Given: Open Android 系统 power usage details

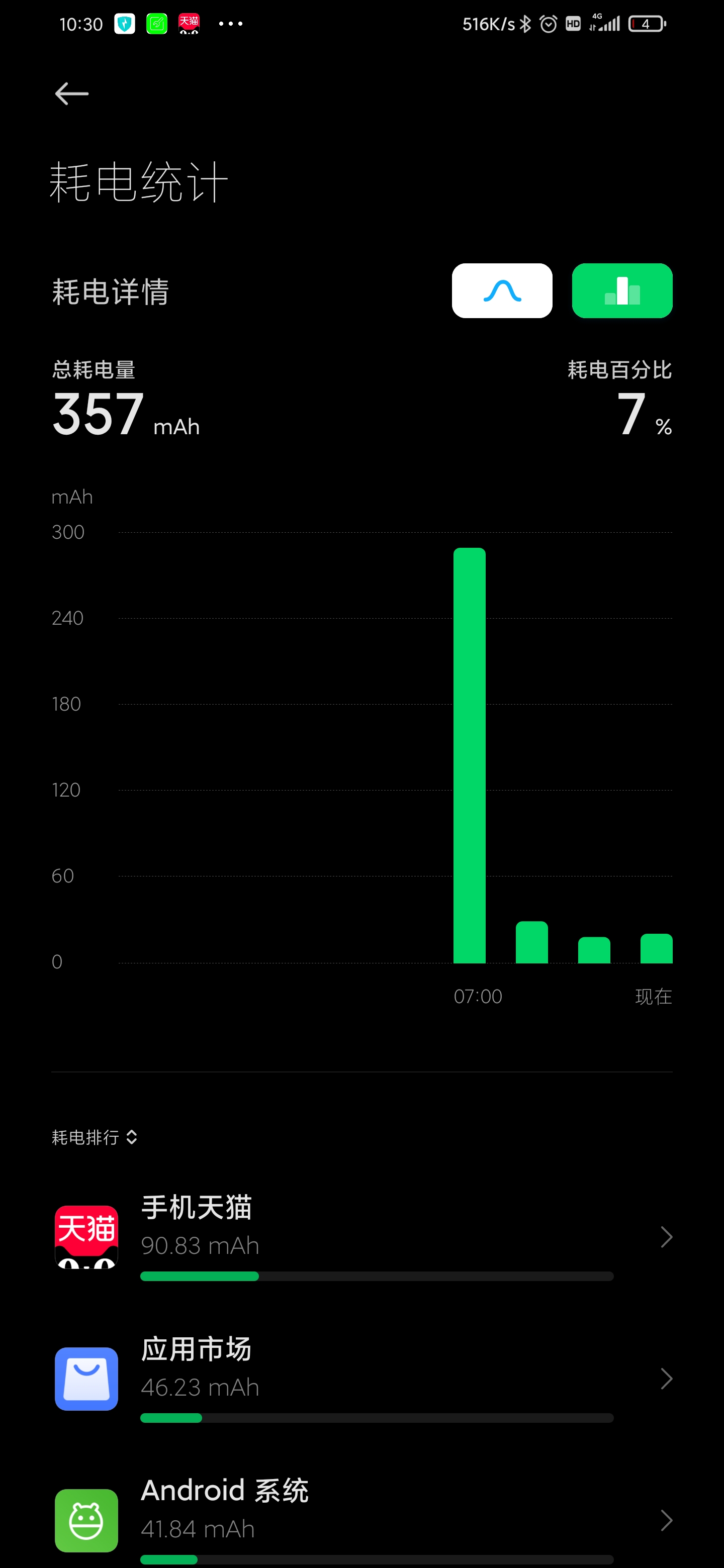Looking at the screenshot, I should [361, 1520].
